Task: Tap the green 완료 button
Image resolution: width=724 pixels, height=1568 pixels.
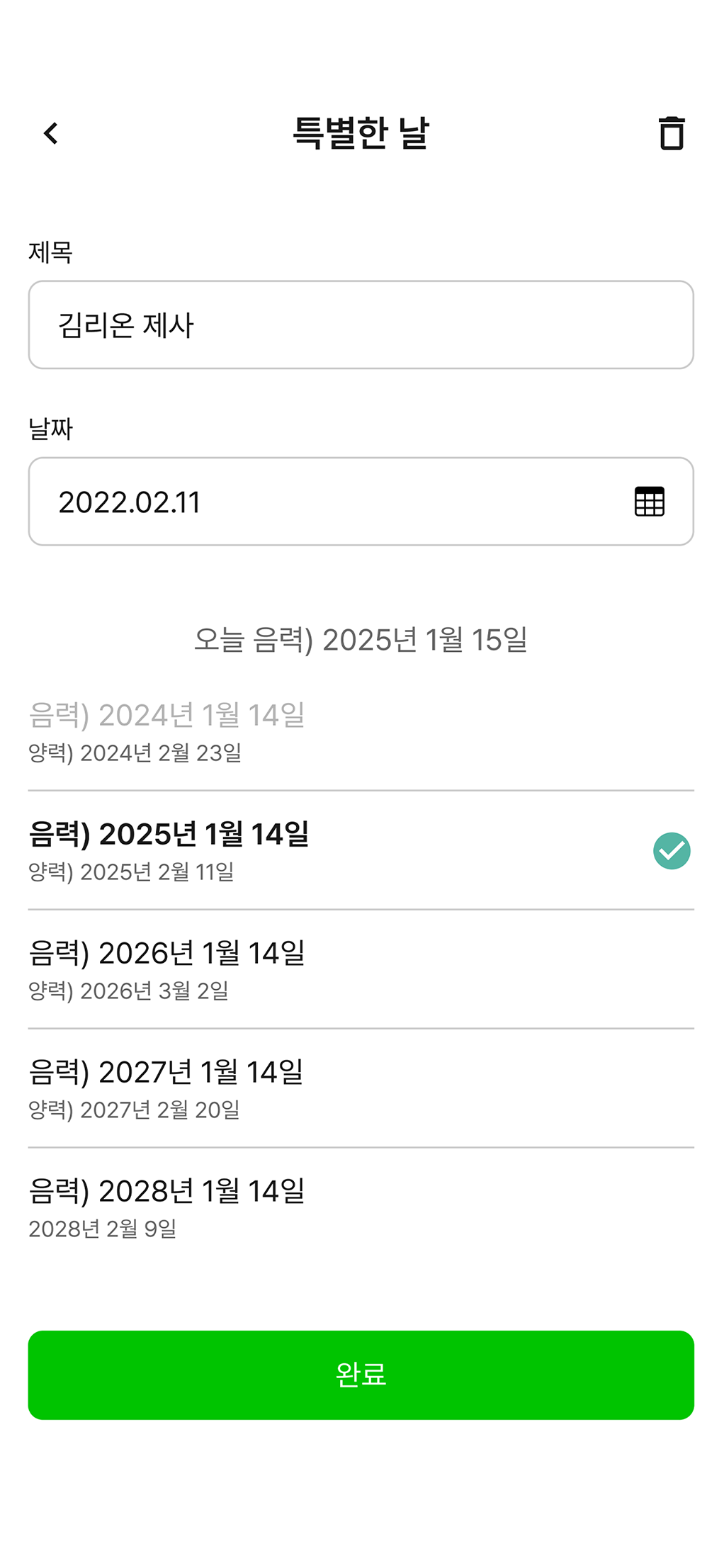Action: (x=361, y=1375)
